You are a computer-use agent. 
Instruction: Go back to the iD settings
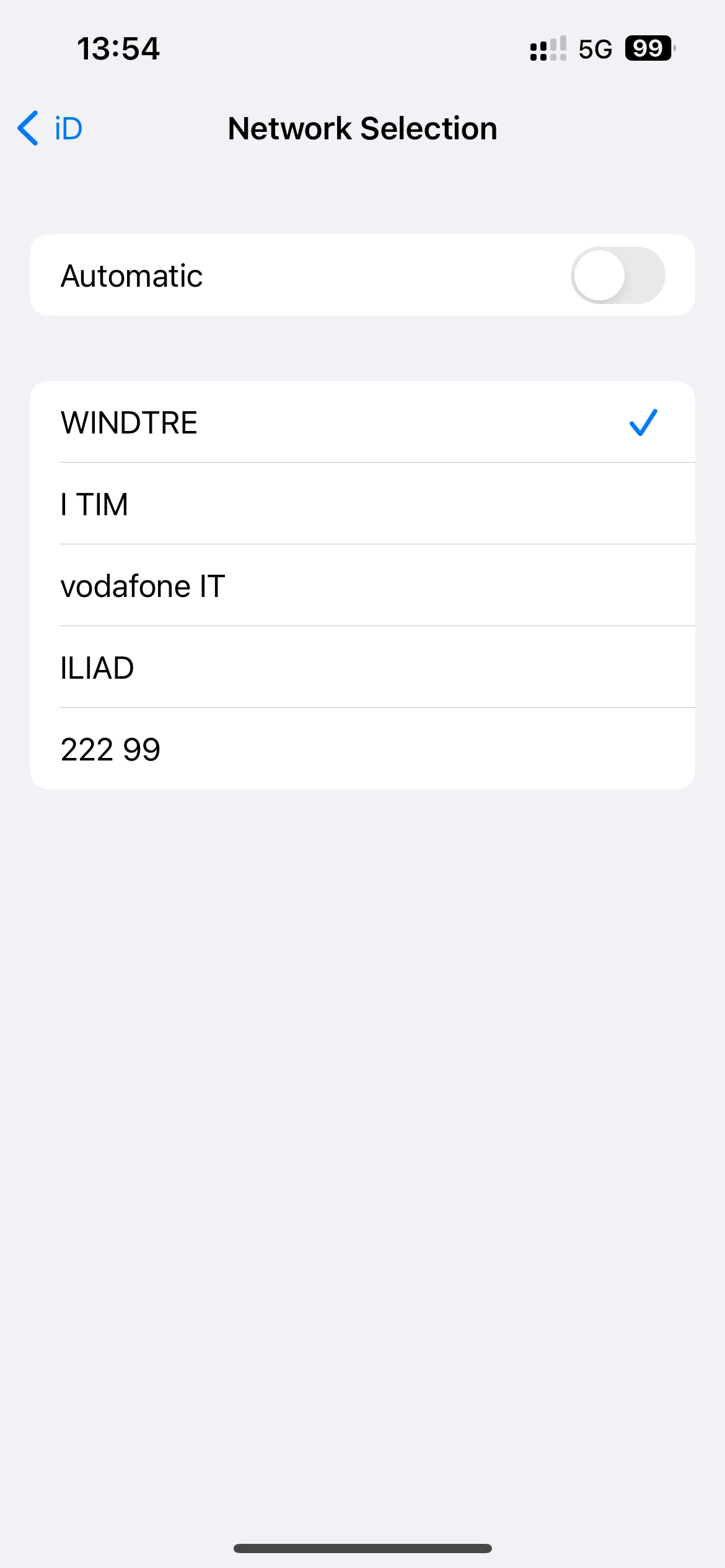(x=51, y=129)
